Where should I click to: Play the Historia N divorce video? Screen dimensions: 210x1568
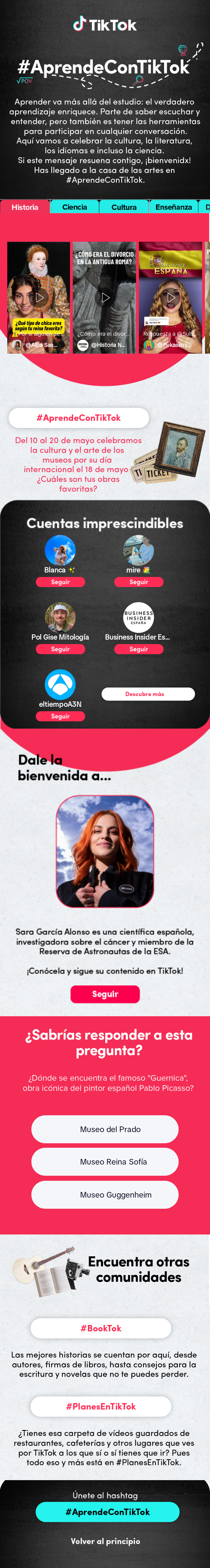coord(105,298)
